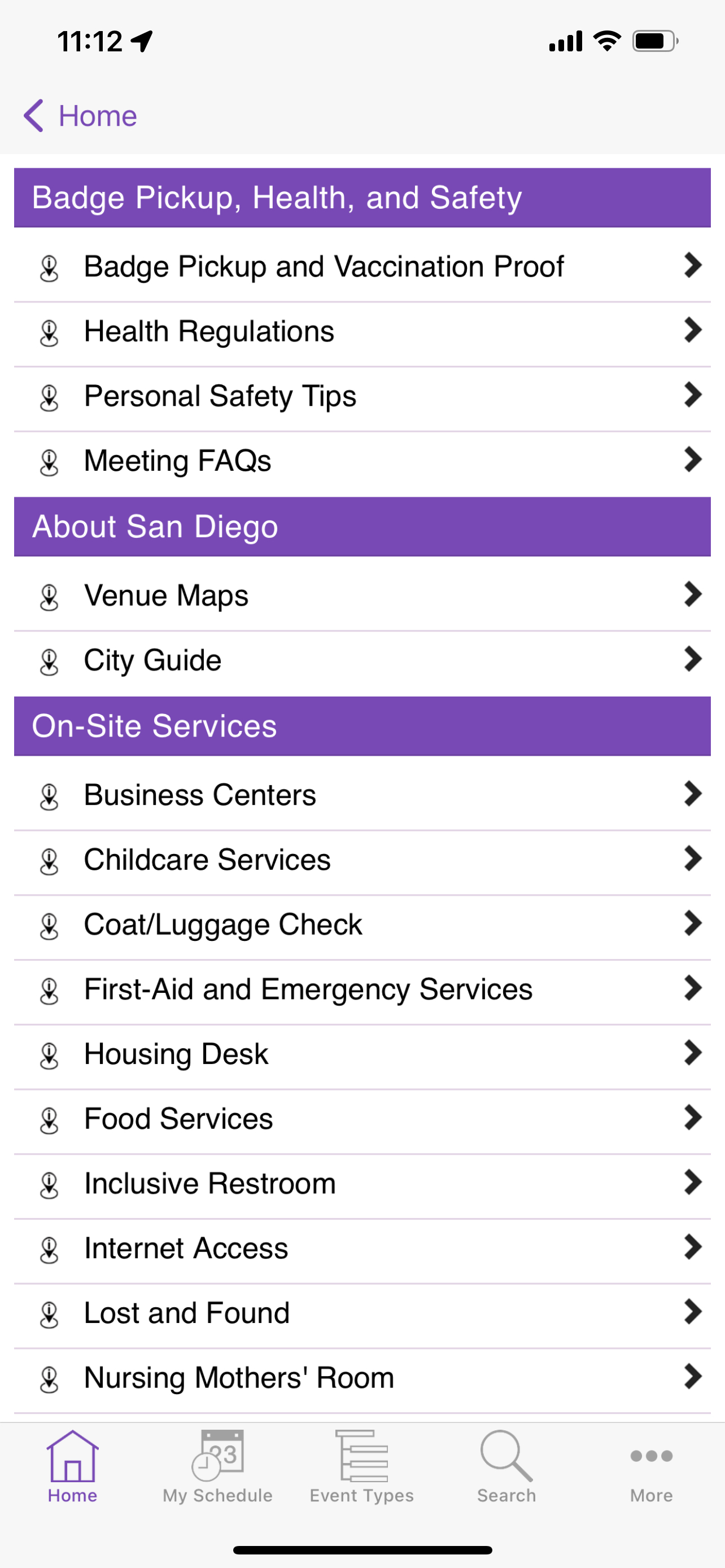Viewport: 725px width, 1568px height.
Task: Open Internet Access details
Action: pyautogui.click(x=362, y=1249)
